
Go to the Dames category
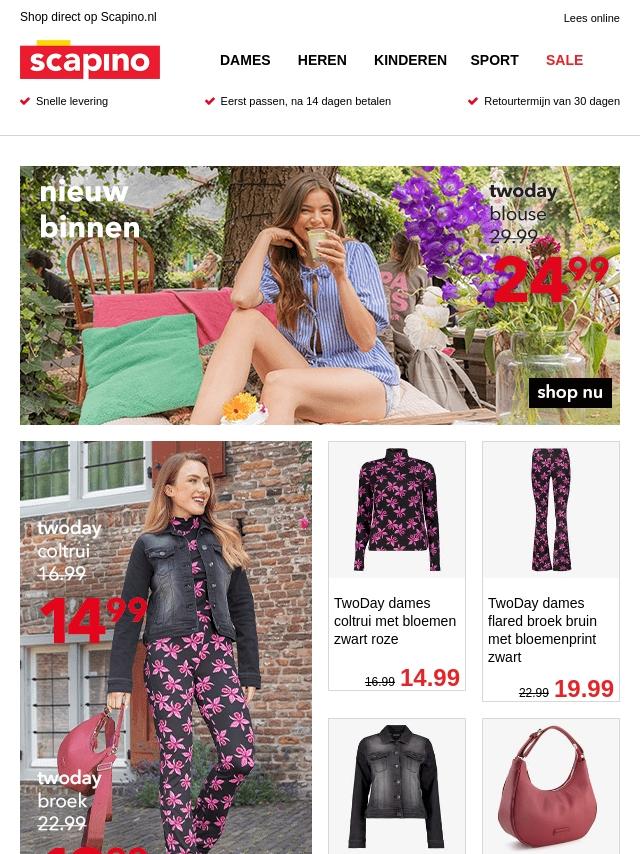(x=245, y=60)
